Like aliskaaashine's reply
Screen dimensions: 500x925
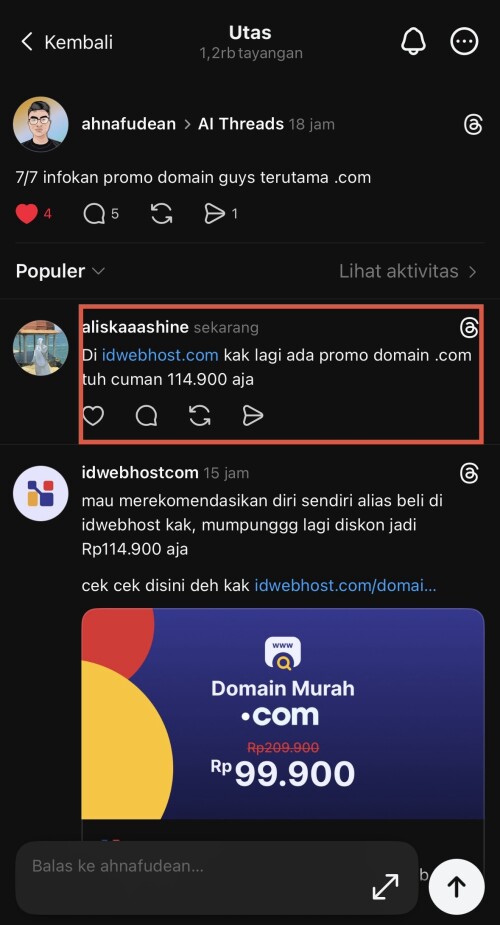(93, 416)
